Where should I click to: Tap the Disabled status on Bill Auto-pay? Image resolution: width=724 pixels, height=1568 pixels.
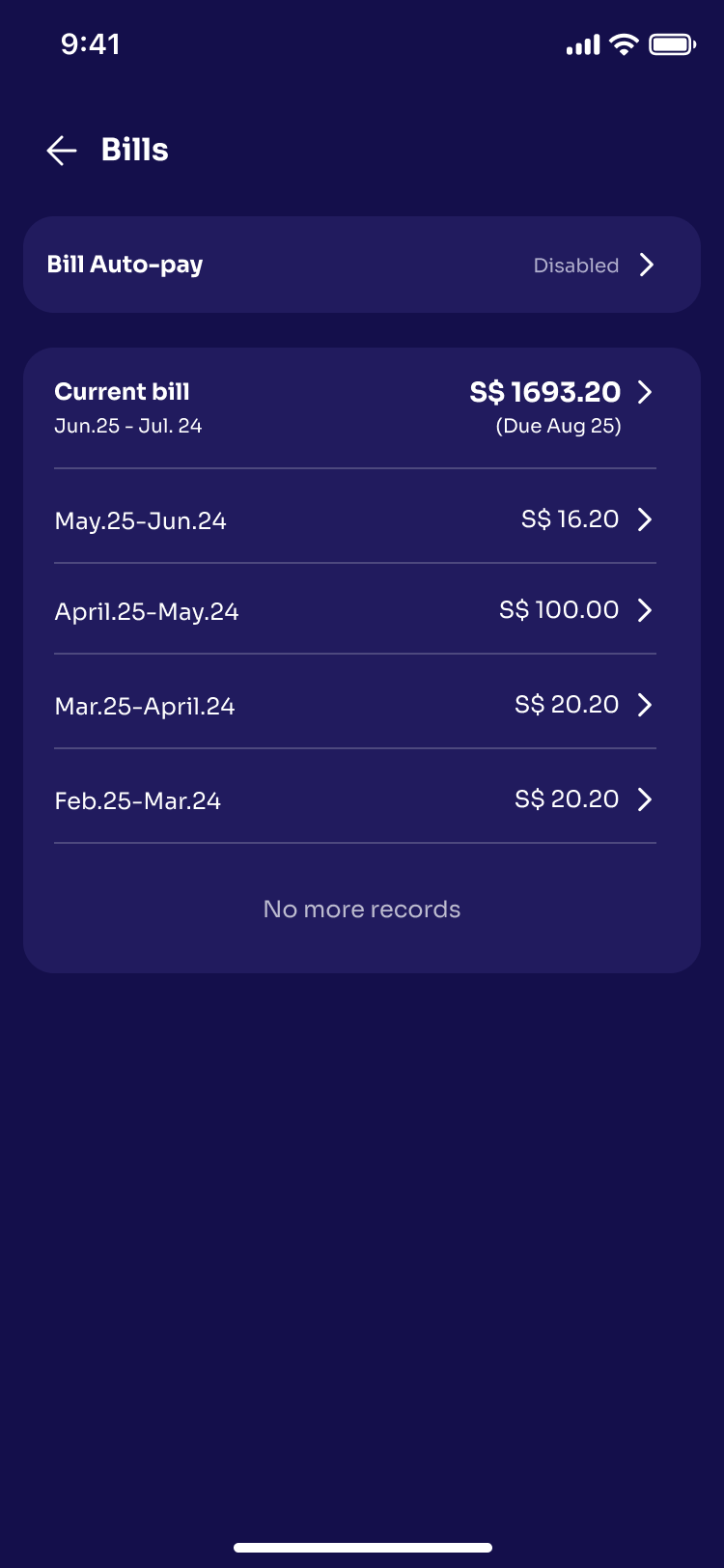click(575, 265)
